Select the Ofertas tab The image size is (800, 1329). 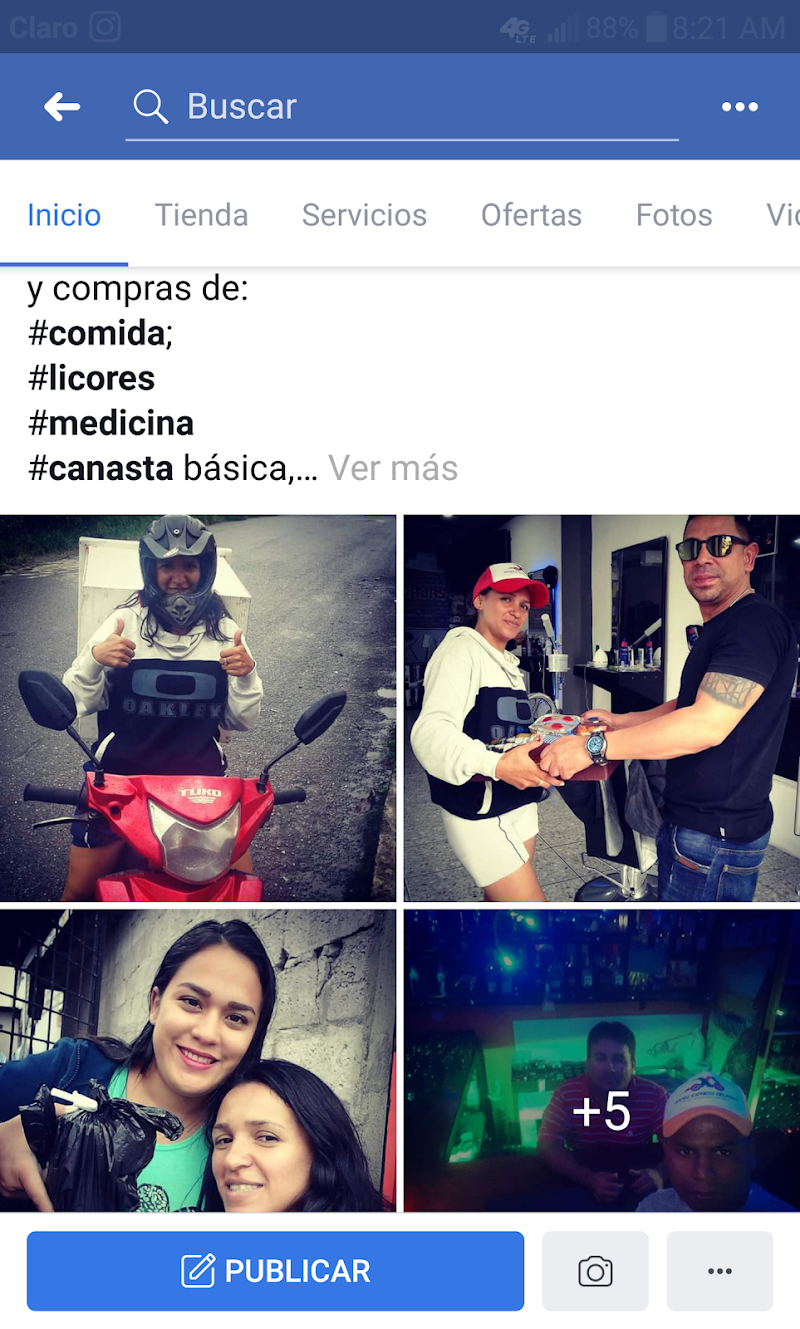(531, 215)
